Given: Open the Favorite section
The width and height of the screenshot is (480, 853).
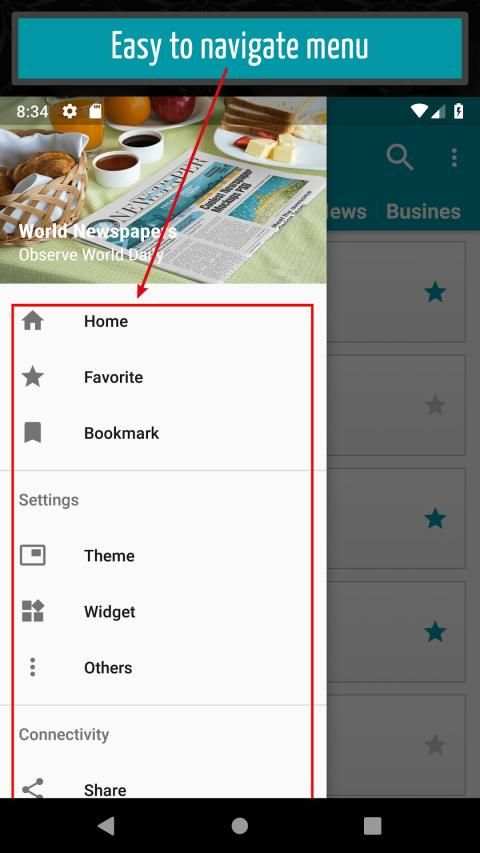Looking at the screenshot, I should click(x=163, y=377).
